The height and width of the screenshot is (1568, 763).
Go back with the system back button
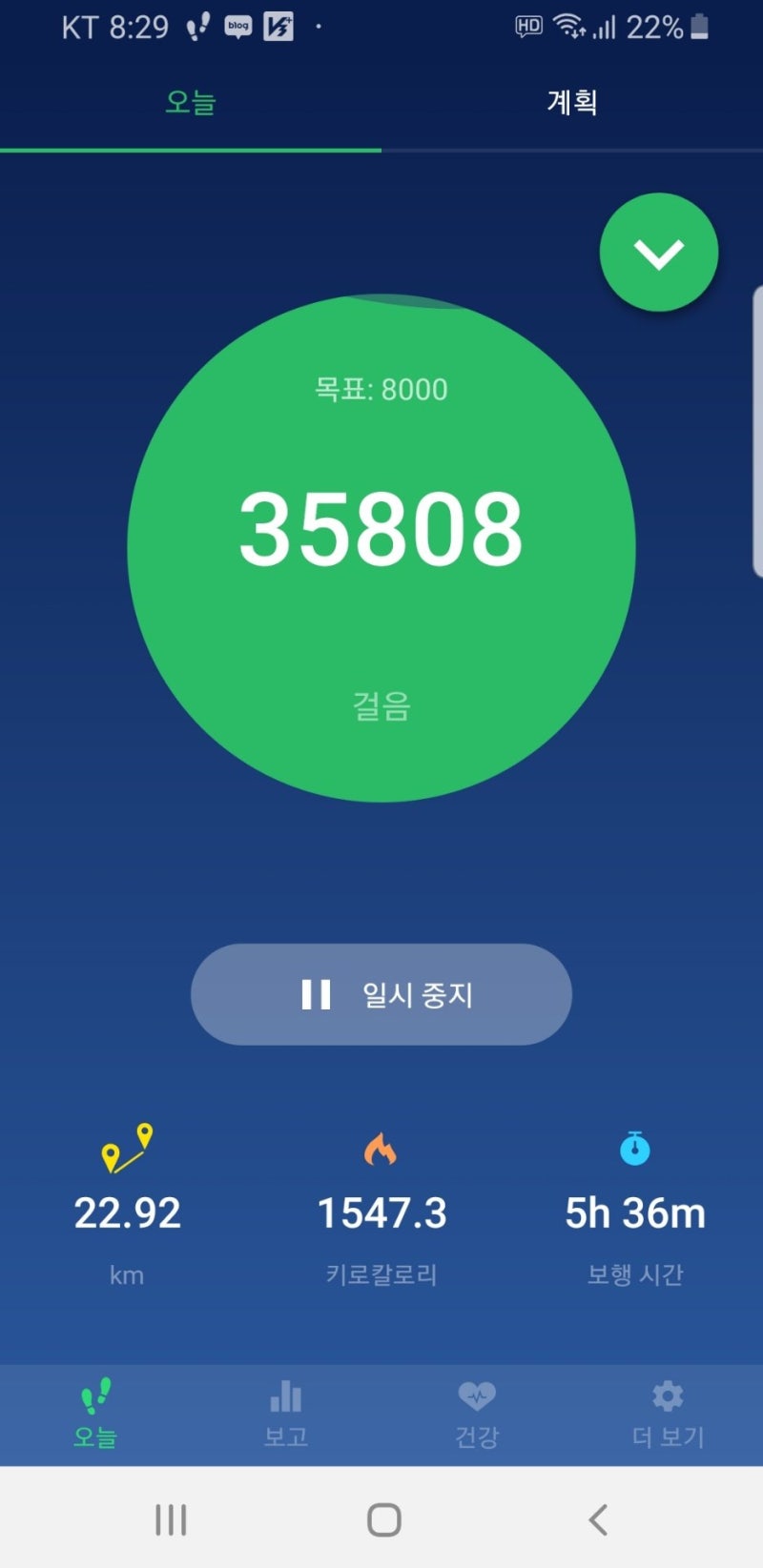[x=598, y=1519]
